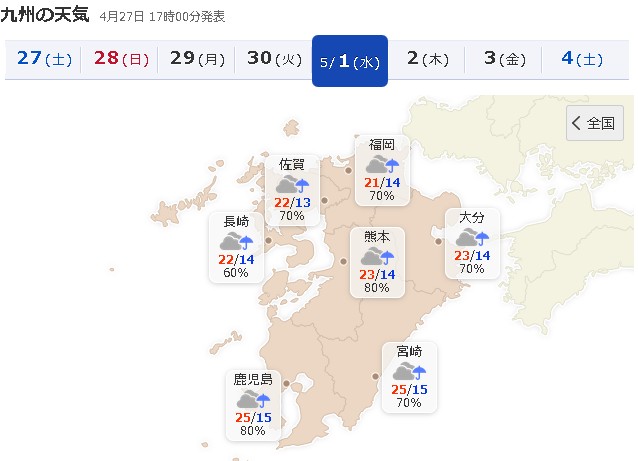Select the 宮崎 weather card
This screenshot has height=461, width=638.
(409, 376)
